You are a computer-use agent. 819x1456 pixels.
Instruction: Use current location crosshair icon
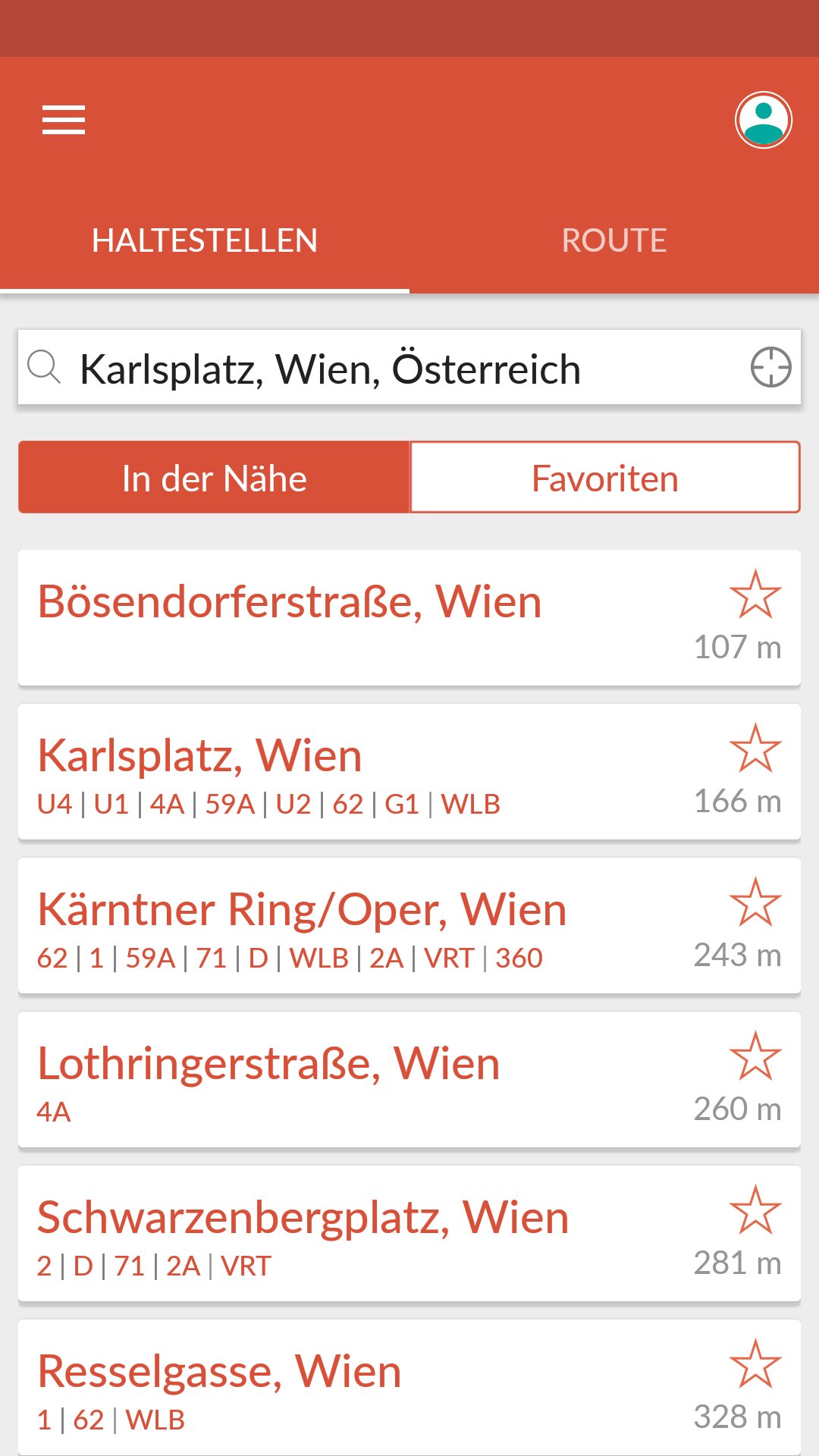tap(770, 368)
